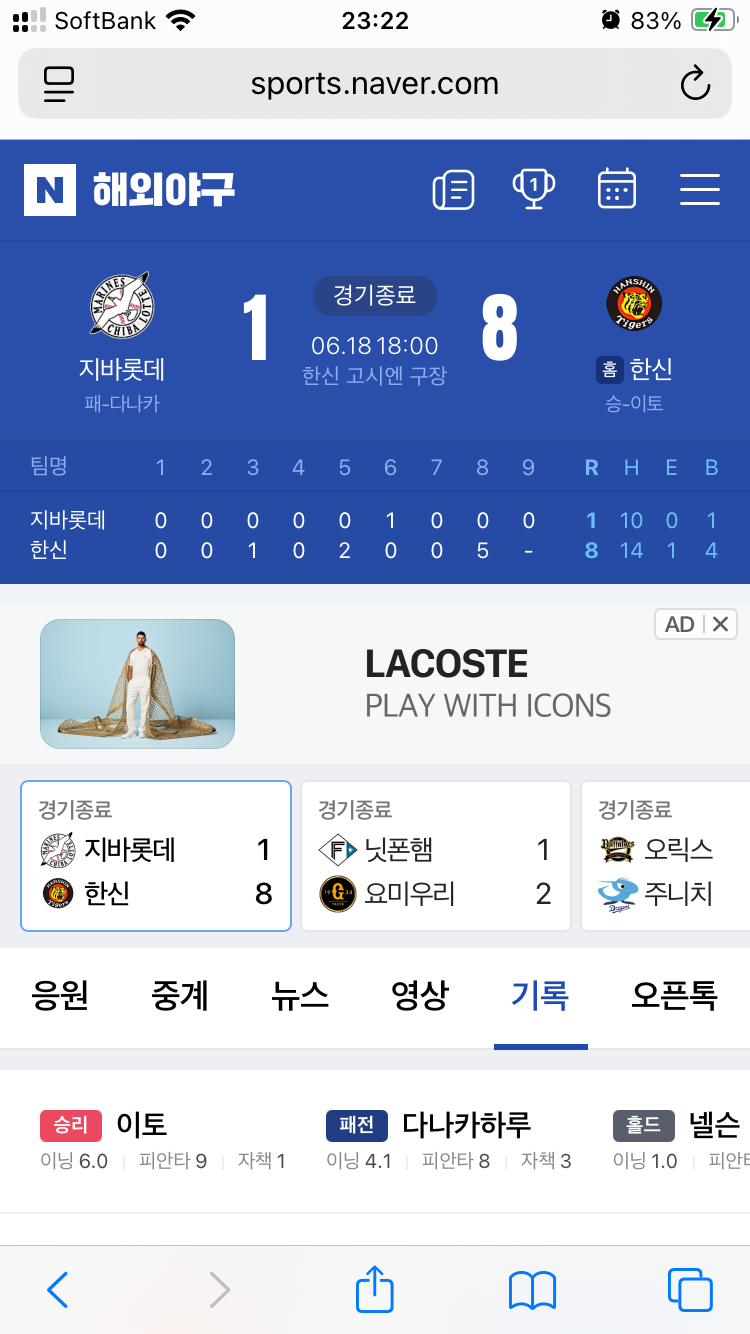The image size is (750, 1334).
Task: Open the schedule calendar icon
Action: tap(616, 189)
